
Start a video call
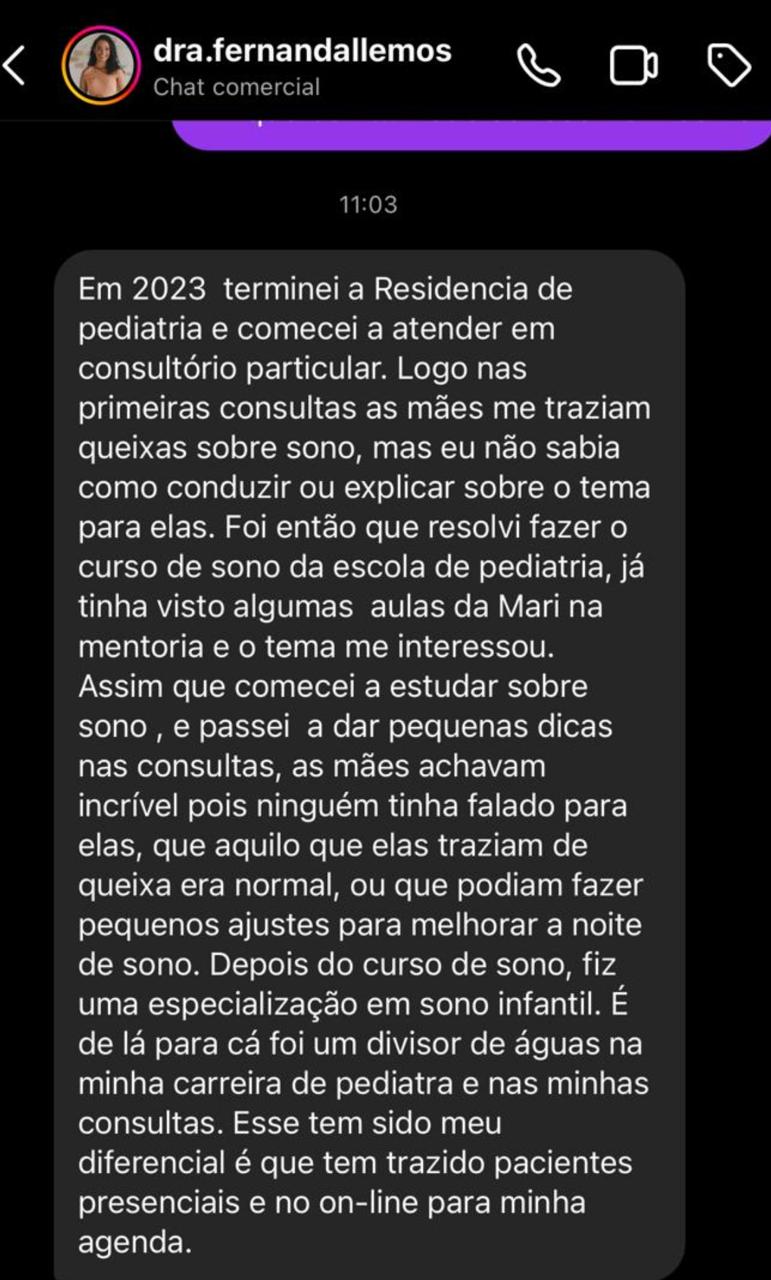633,66
